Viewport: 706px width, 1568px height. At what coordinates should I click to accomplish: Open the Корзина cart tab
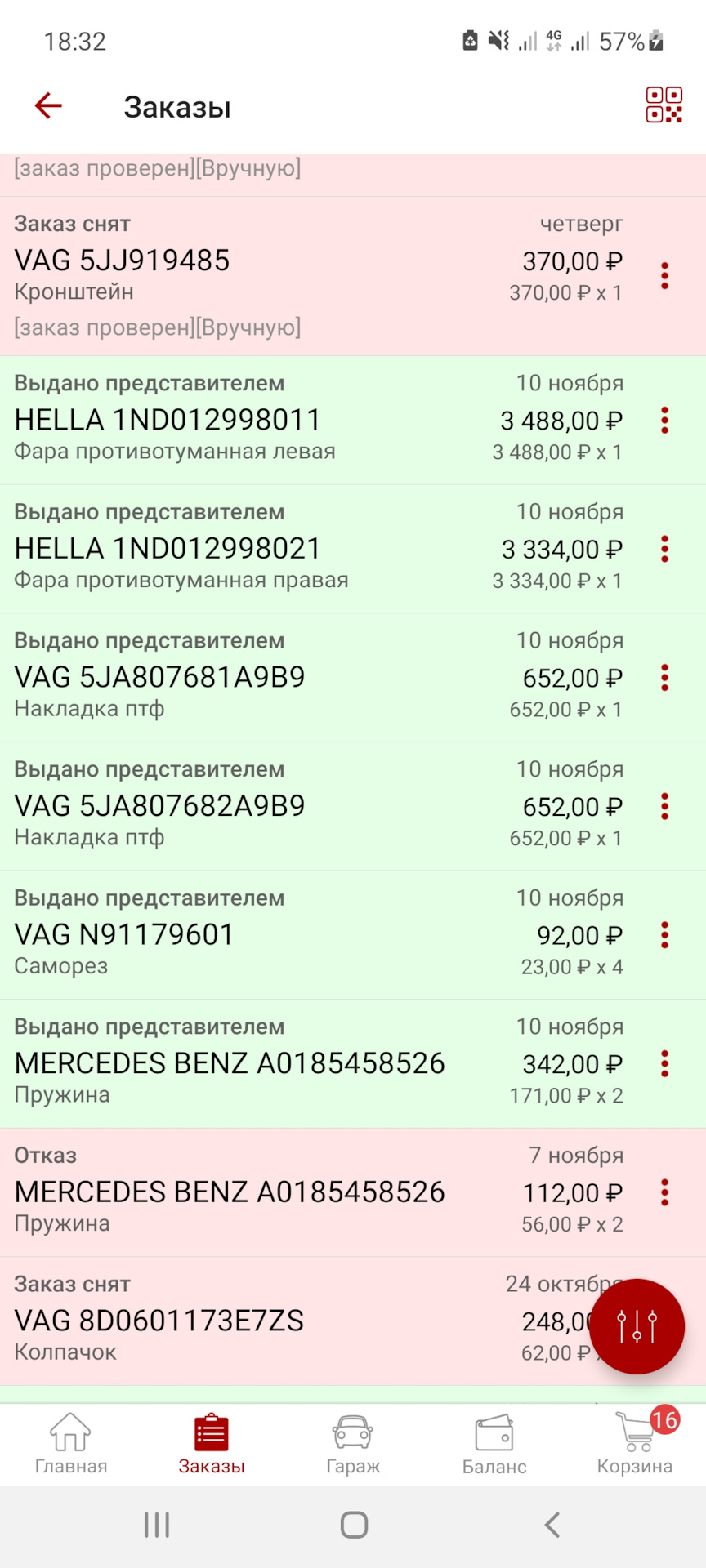pos(635,1444)
